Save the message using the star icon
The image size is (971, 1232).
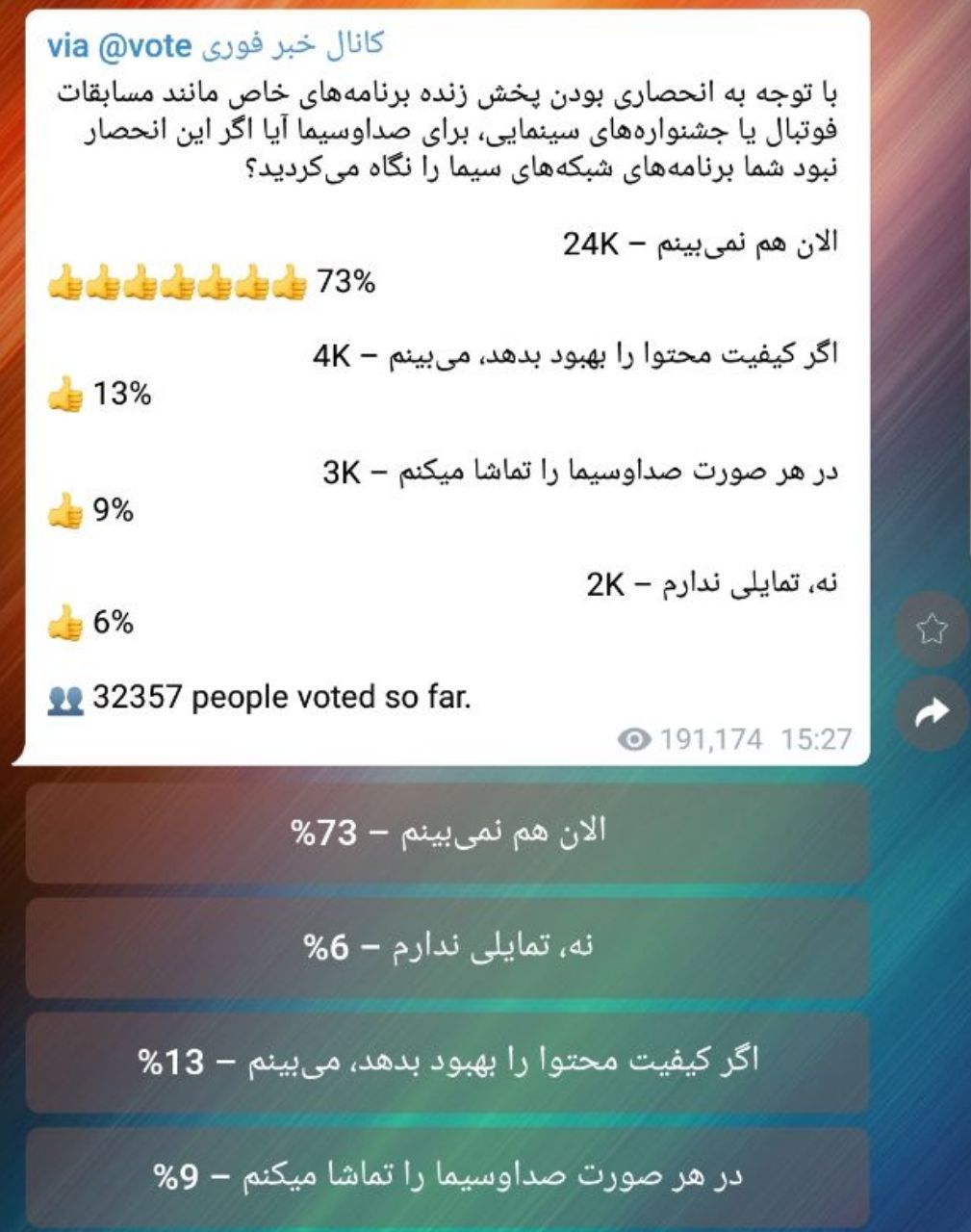click(931, 629)
